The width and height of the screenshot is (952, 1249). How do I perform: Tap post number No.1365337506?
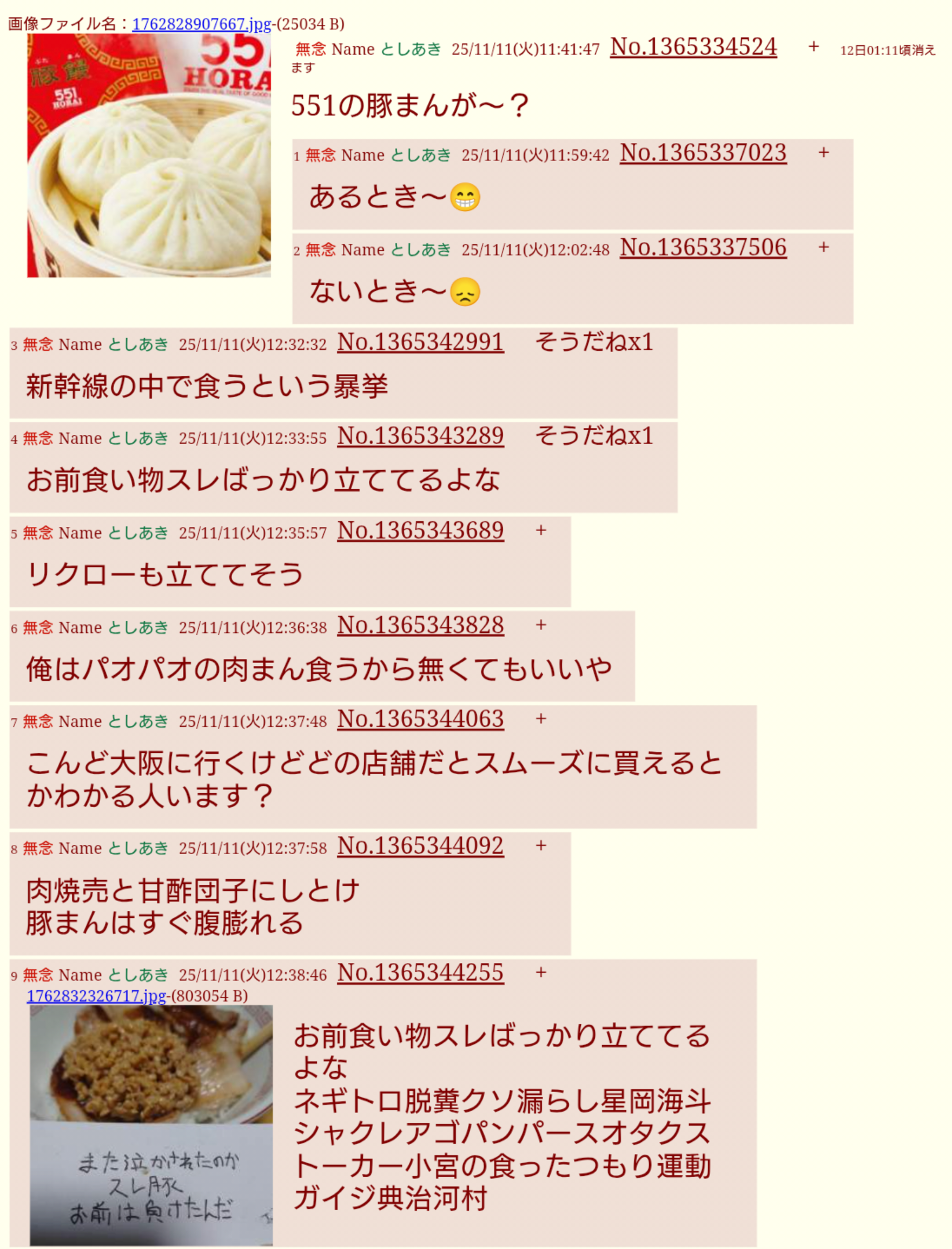(x=703, y=248)
